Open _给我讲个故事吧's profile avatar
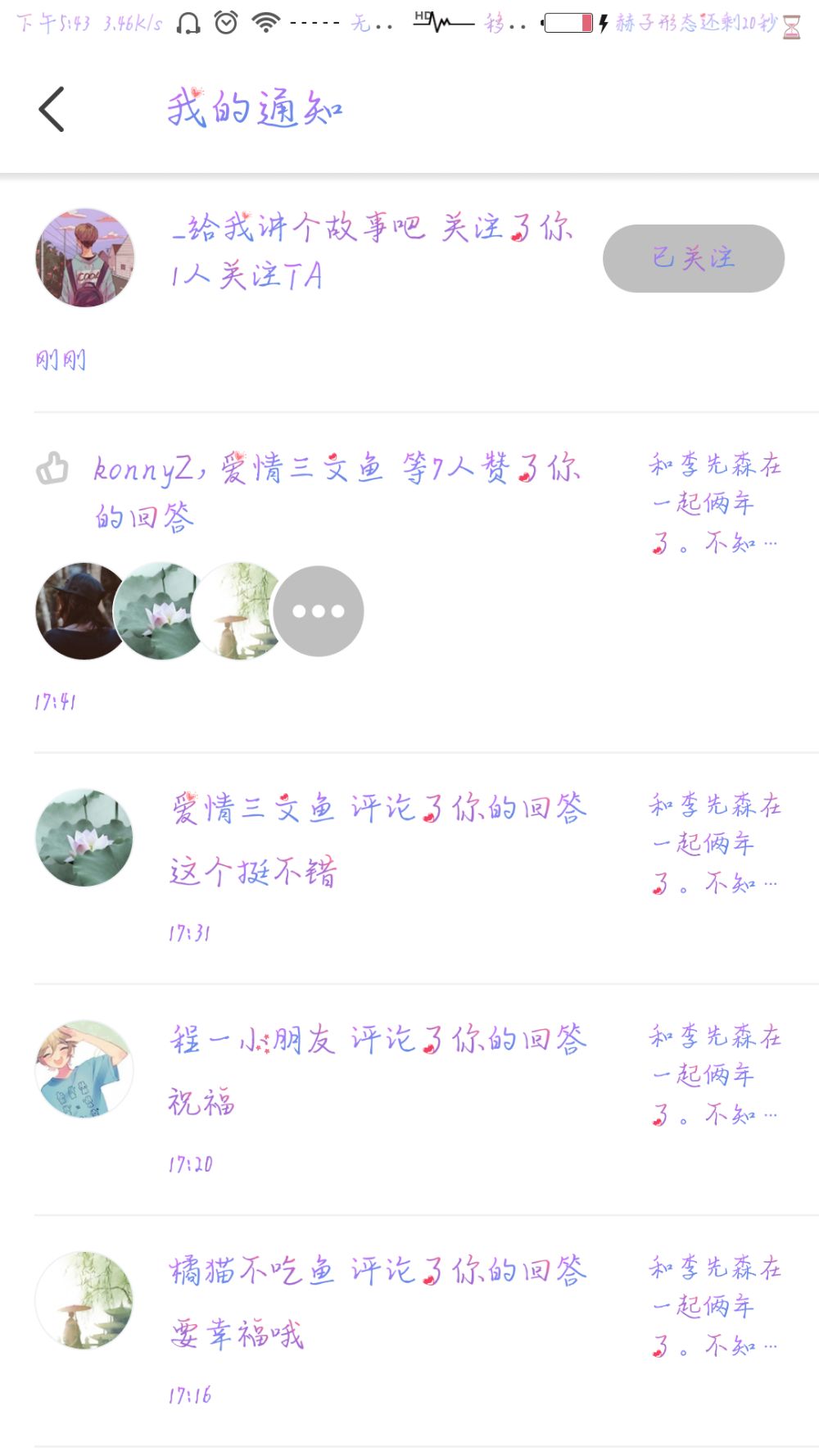Screen dimensions: 819x1456 click(x=84, y=257)
